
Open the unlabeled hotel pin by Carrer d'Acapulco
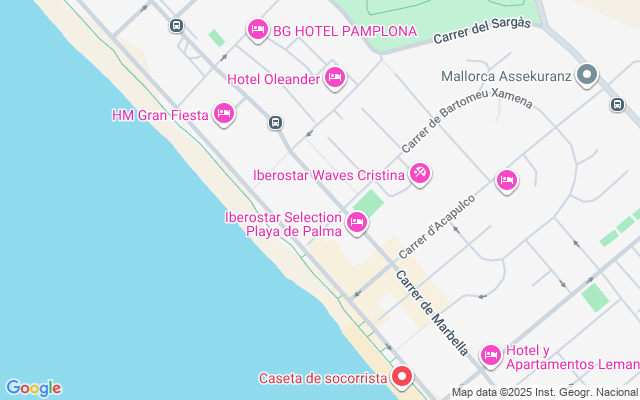(x=507, y=180)
